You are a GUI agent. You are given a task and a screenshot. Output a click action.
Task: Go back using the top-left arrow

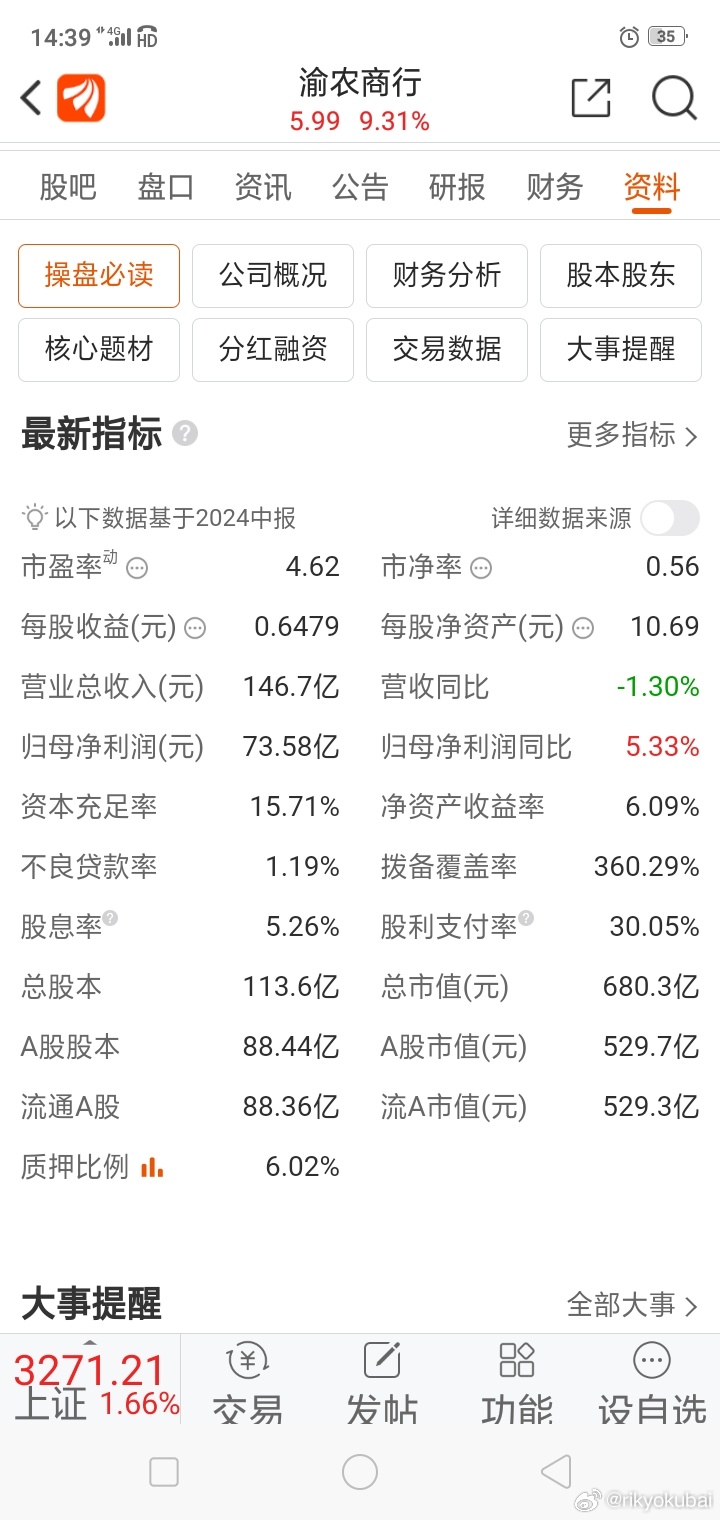(x=31, y=98)
